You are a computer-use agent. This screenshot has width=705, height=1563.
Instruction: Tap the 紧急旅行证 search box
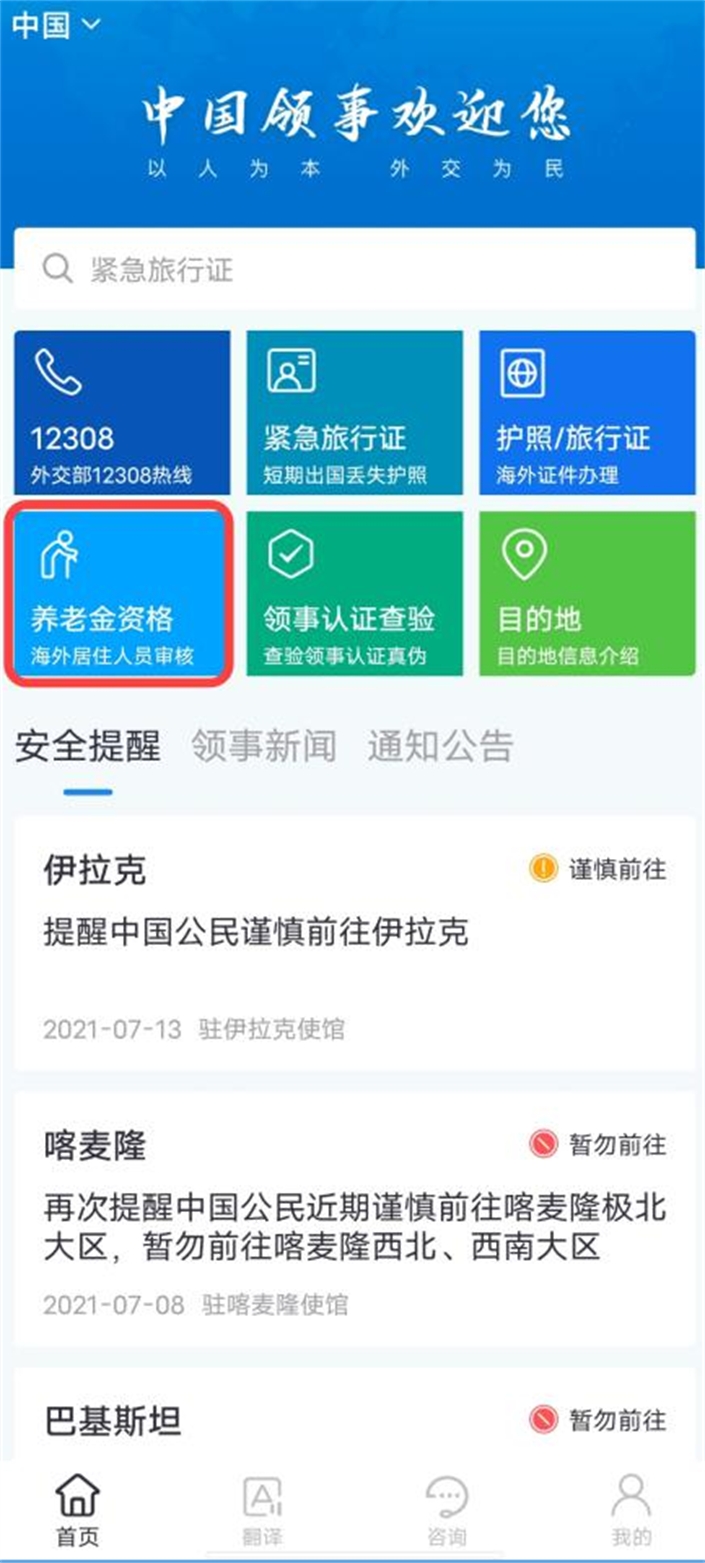[x=354, y=269]
